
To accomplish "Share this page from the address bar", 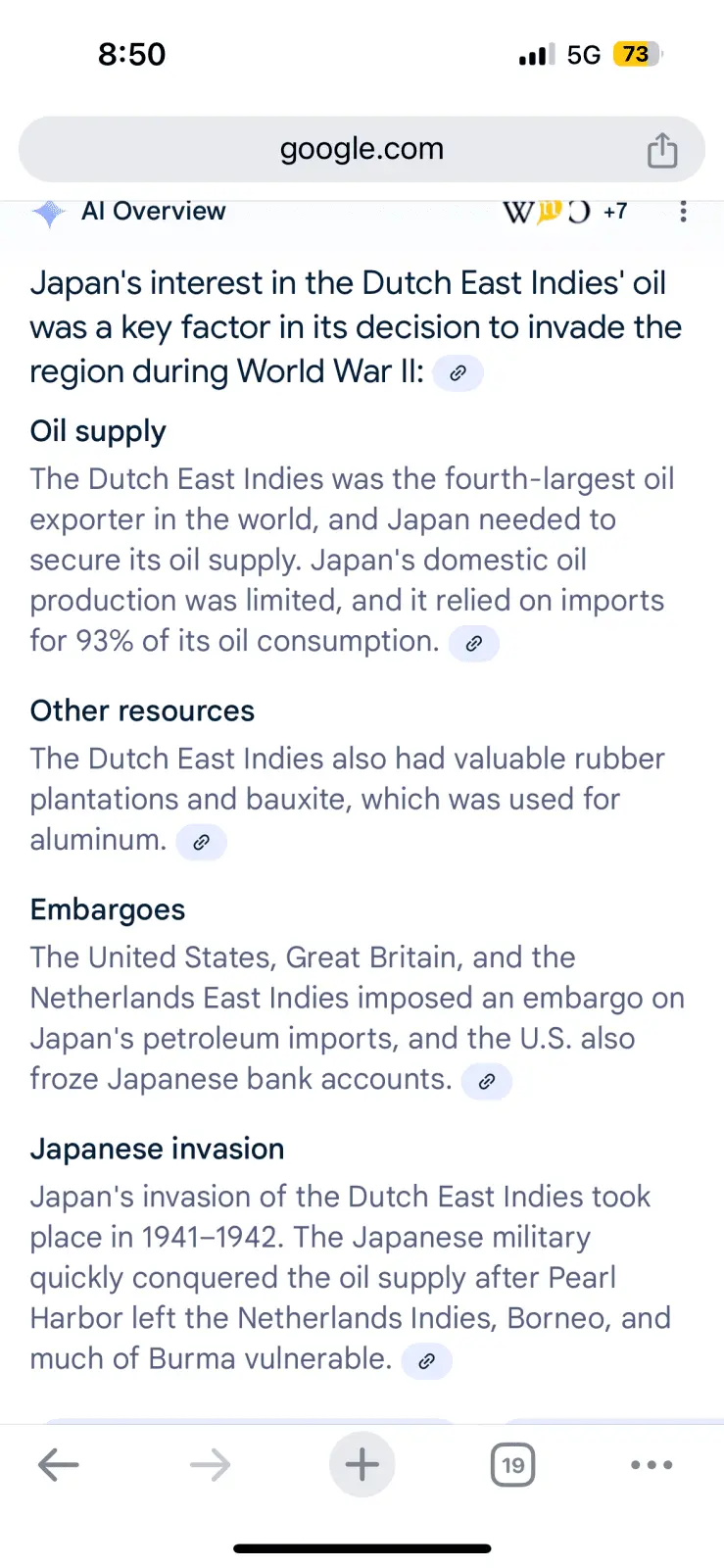I will tap(662, 151).
